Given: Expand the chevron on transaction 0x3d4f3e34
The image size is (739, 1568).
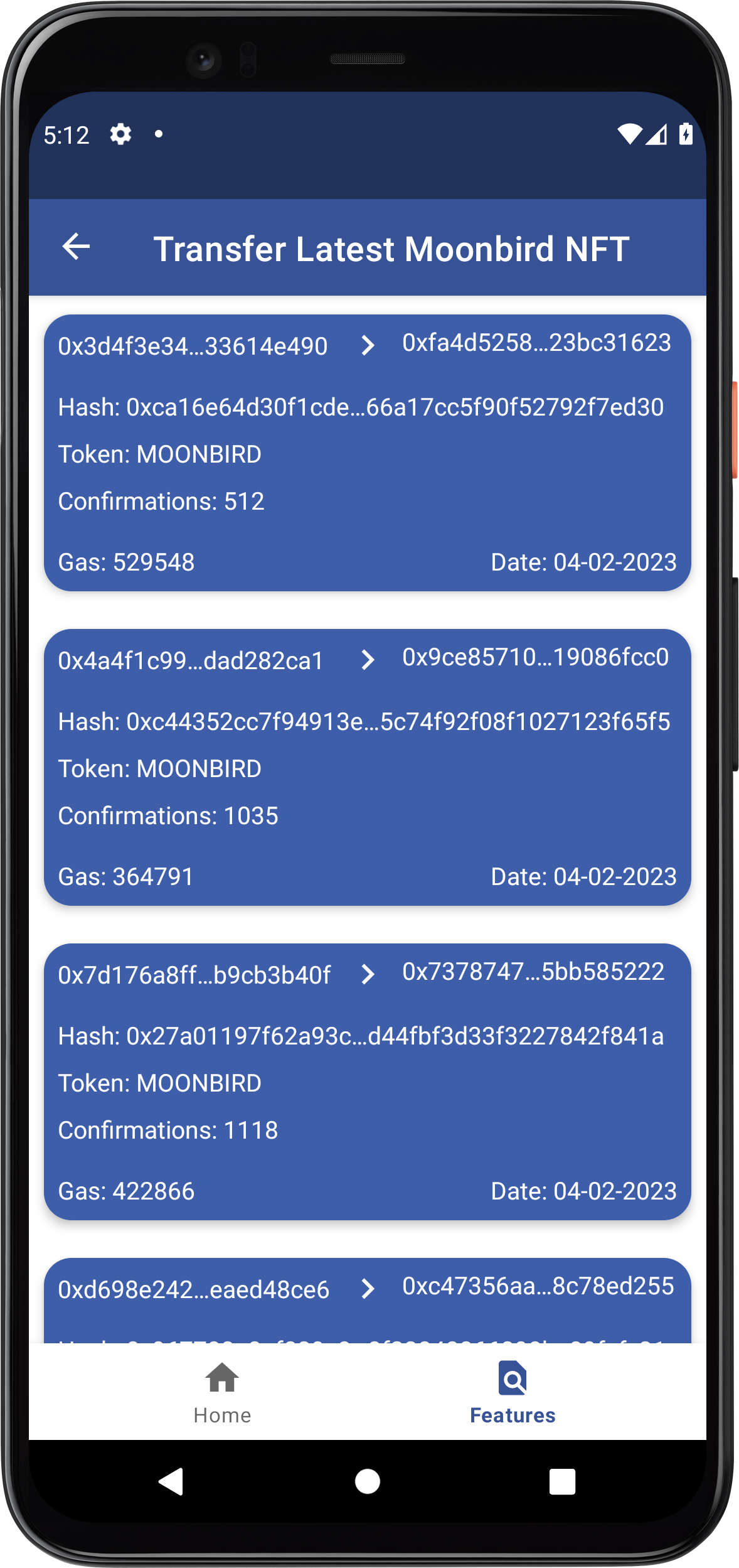Looking at the screenshot, I should [x=367, y=344].
